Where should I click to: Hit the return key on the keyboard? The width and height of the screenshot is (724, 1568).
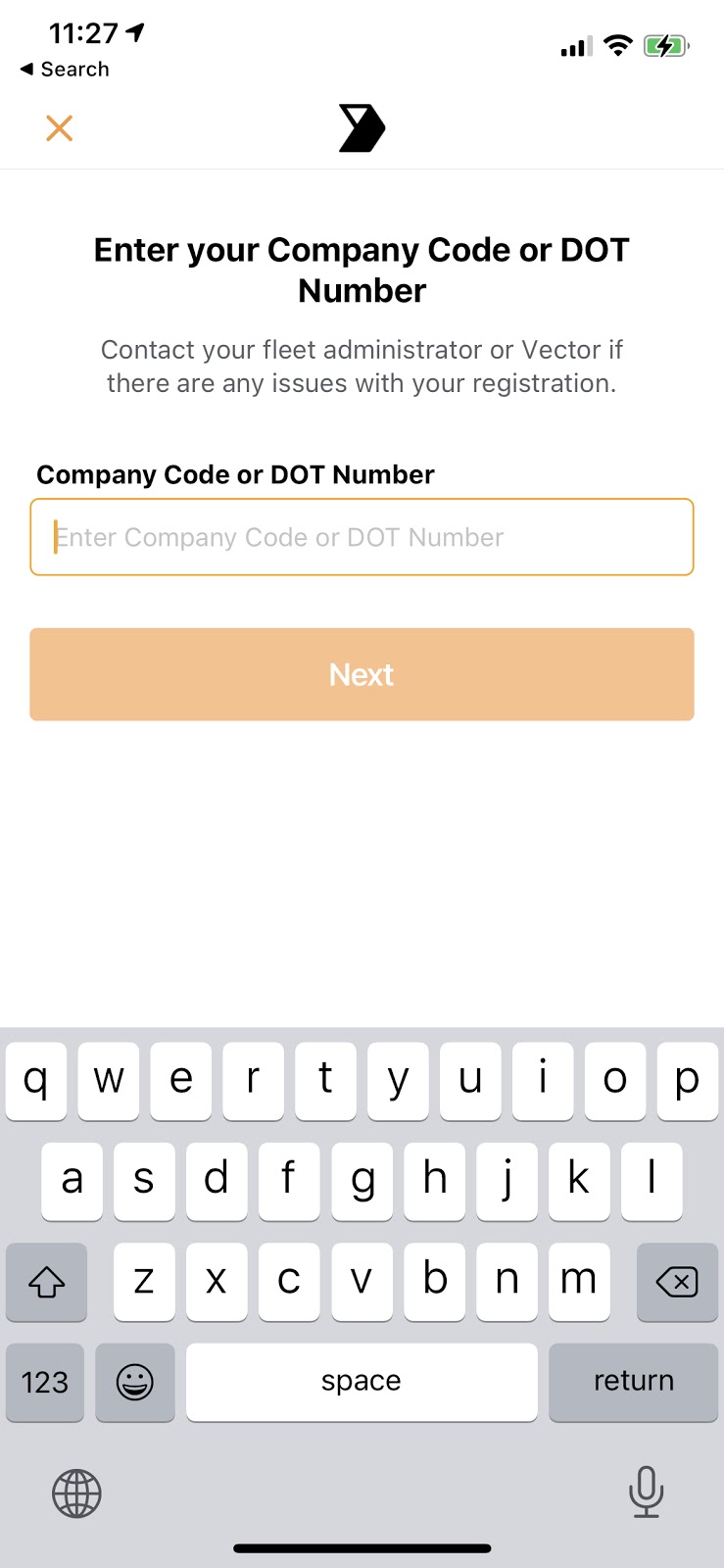point(633,1382)
